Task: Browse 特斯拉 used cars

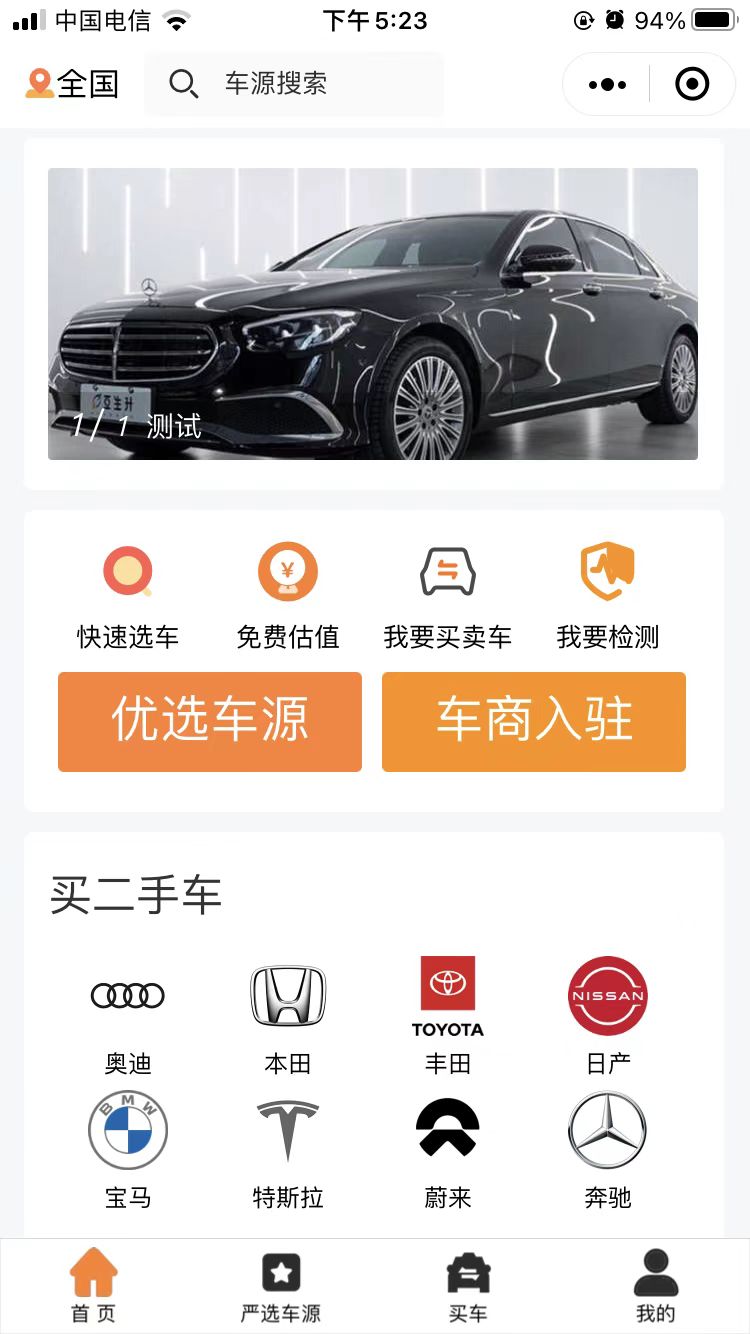Action: coord(288,1150)
